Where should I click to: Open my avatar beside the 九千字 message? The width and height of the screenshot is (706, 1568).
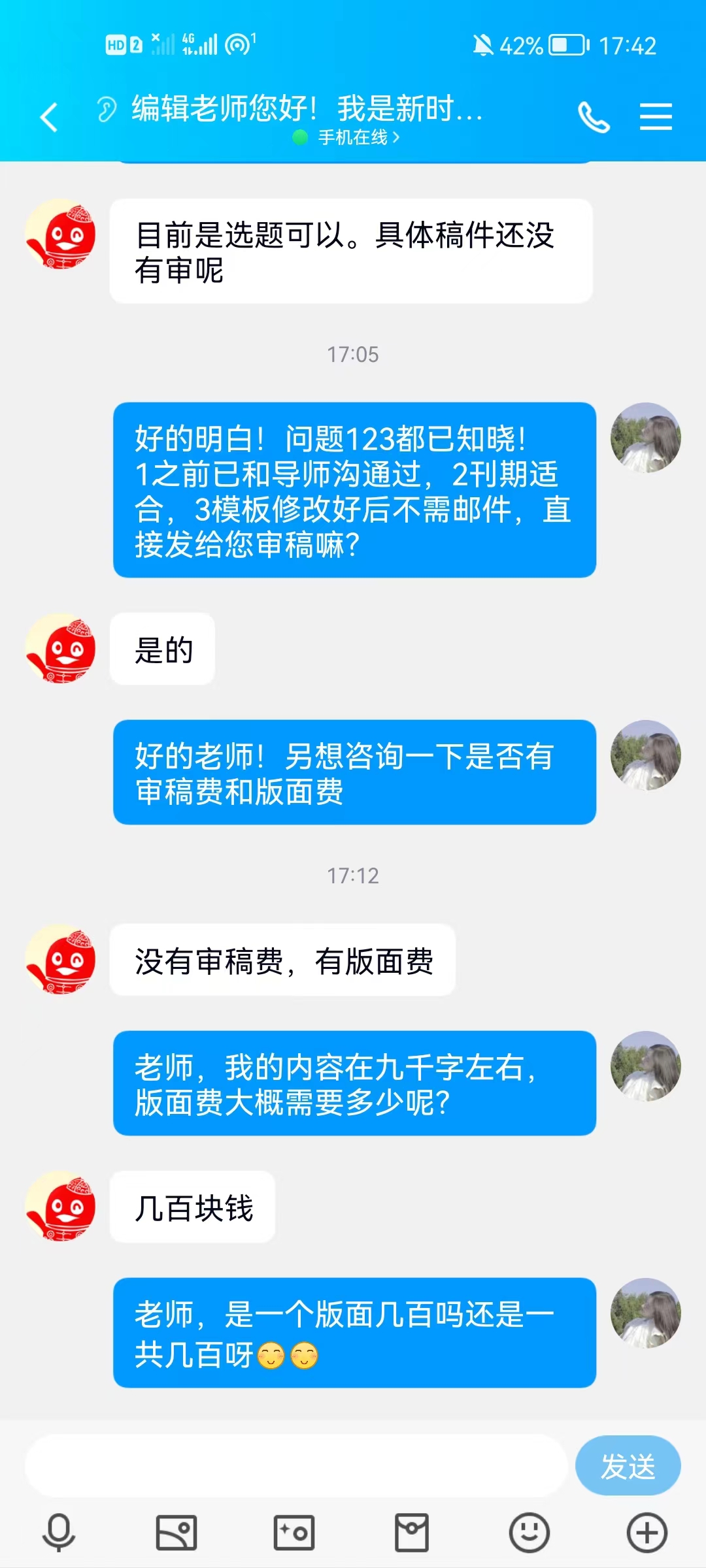pos(646,1066)
